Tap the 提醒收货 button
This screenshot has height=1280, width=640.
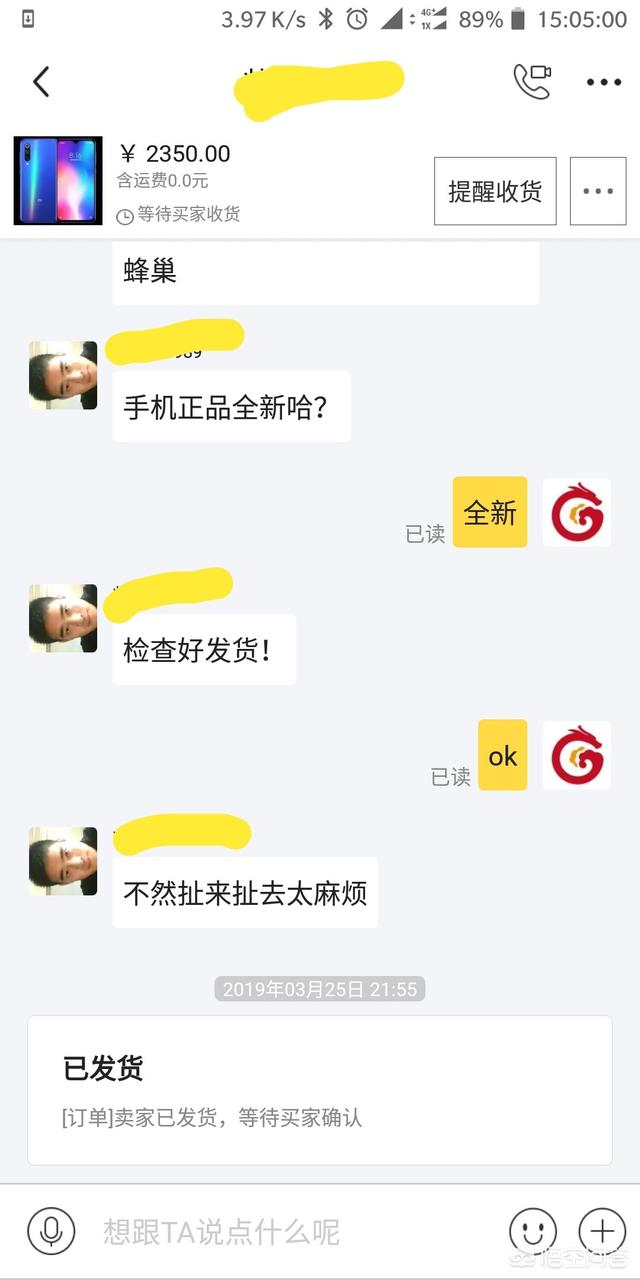click(x=495, y=191)
